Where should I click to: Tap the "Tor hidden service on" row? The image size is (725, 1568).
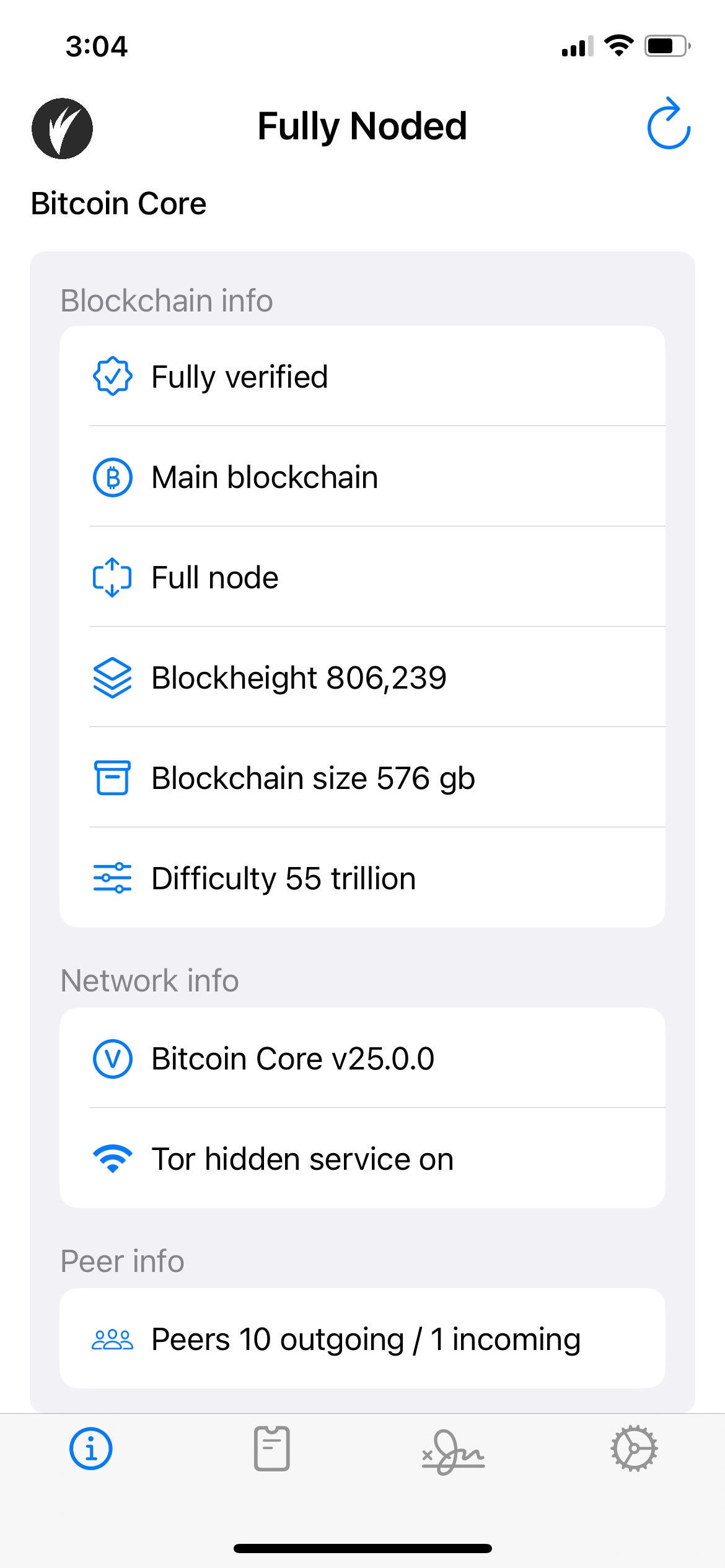pyautogui.click(x=362, y=1157)
